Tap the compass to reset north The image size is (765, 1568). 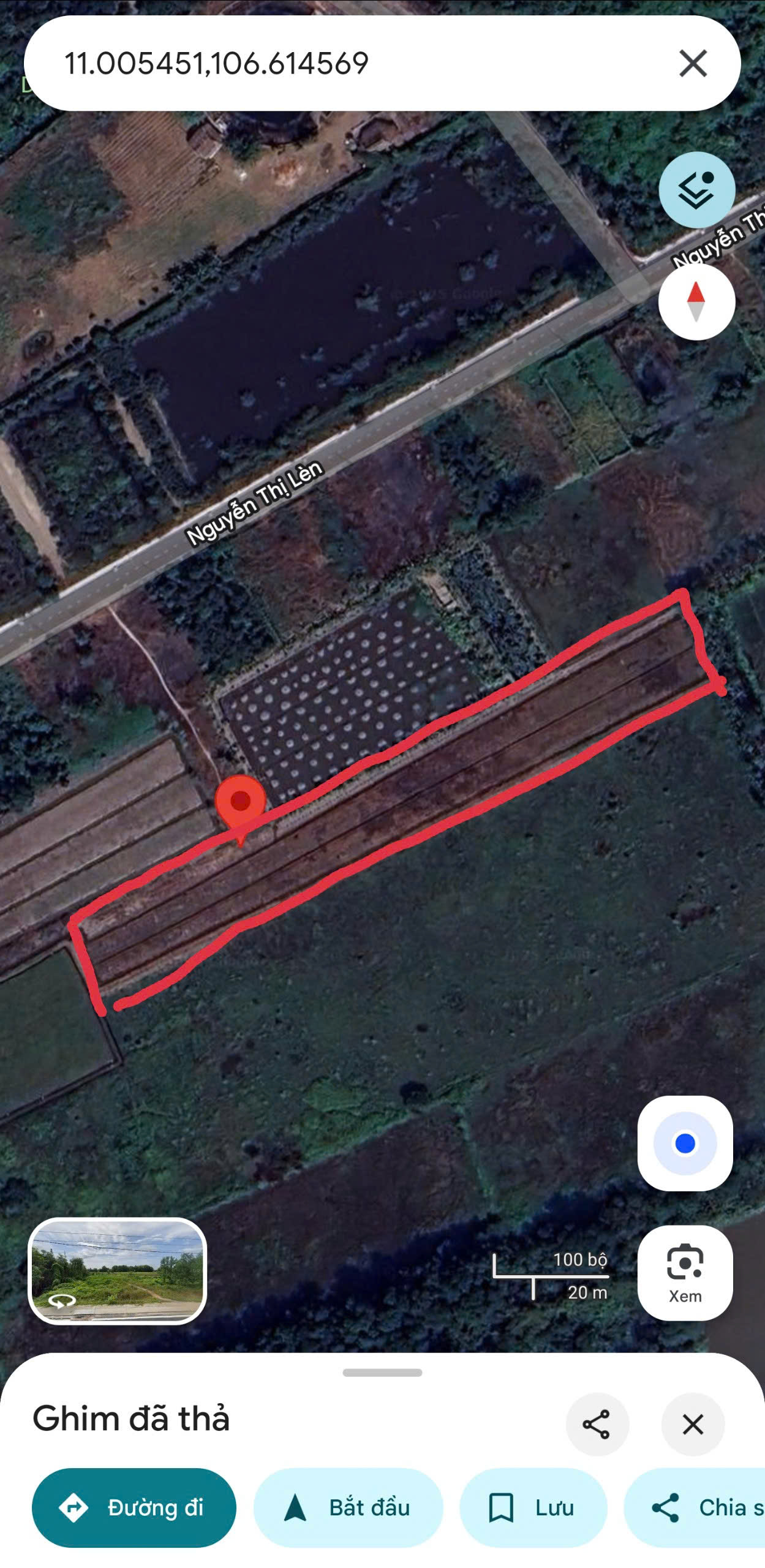tap(696, 302)
